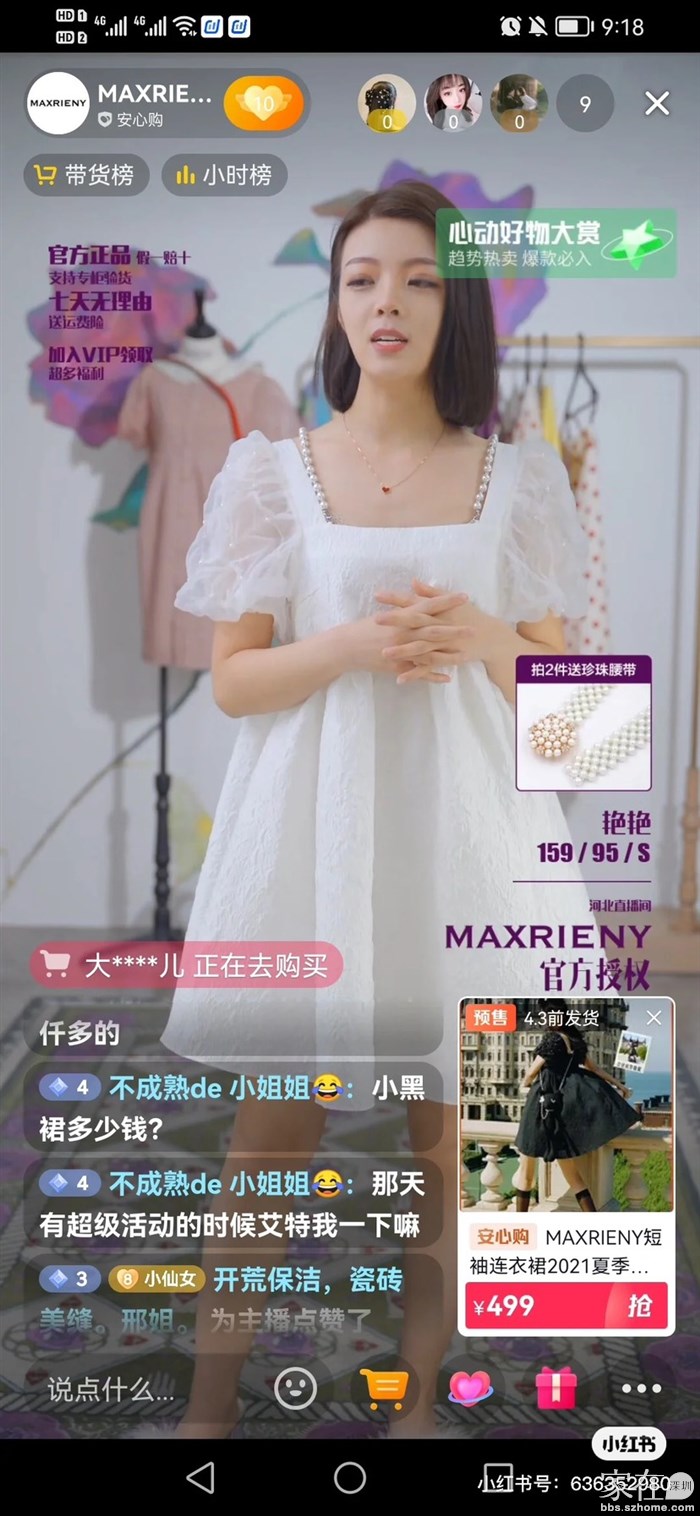The width and height of the screenshot is (700, 1516).
Task: Tap the orange heart follow badge
Action: (263, 103)
